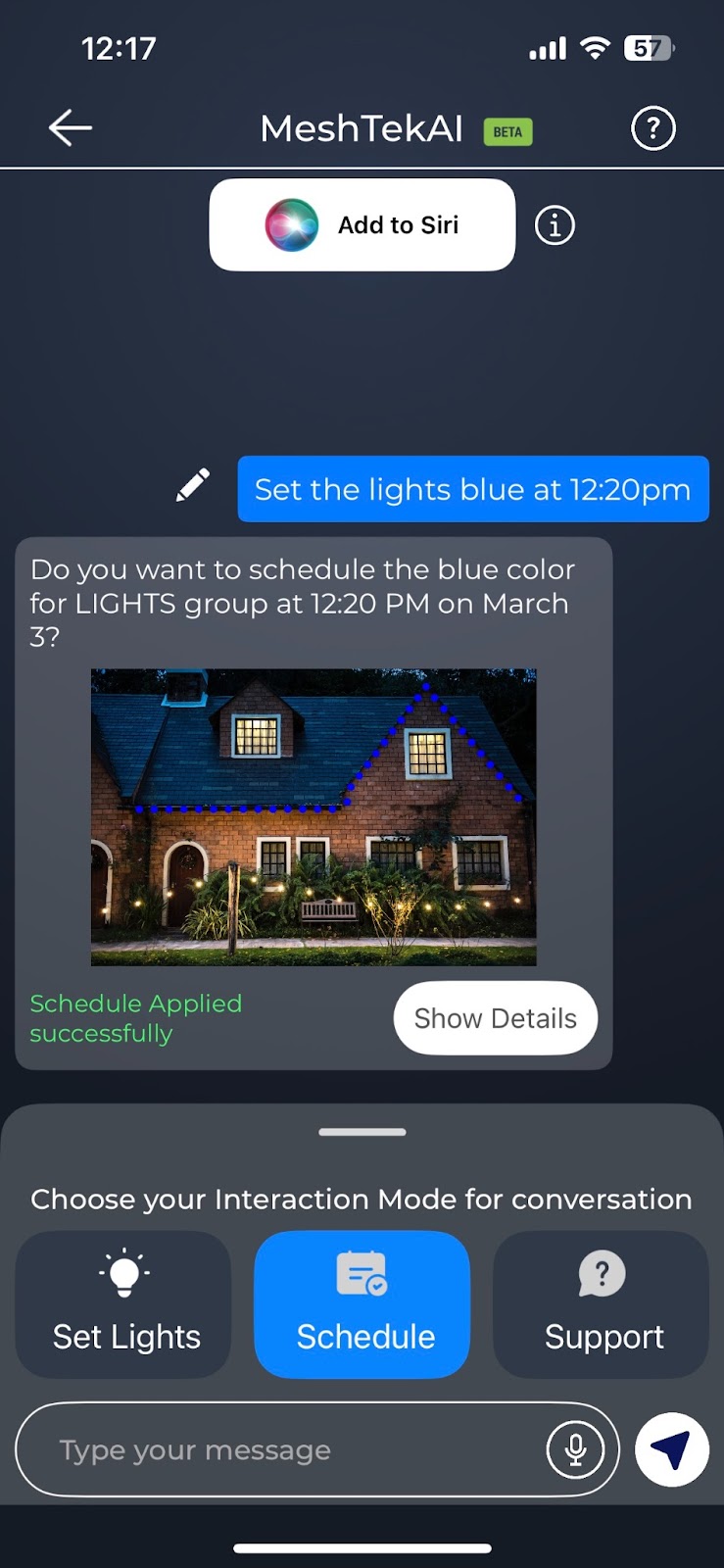Tap the Add to Siri button

(362, 224)
